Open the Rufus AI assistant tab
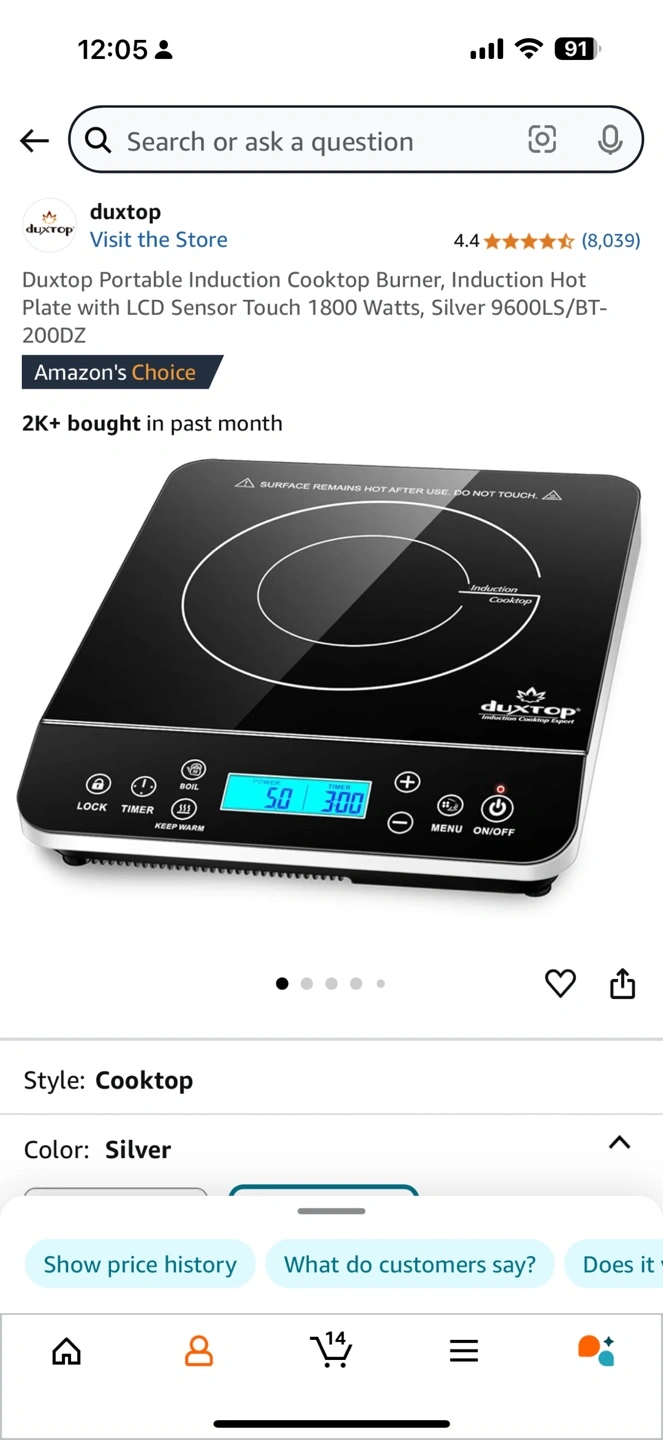Image resolution: width=663 pixels, height=1440 pixels. coord(596,1350)
